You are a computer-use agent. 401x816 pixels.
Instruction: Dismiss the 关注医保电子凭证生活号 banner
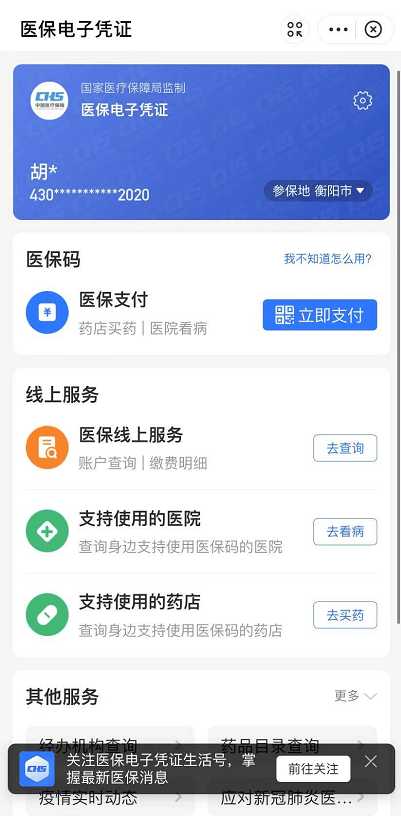point(371,762)
